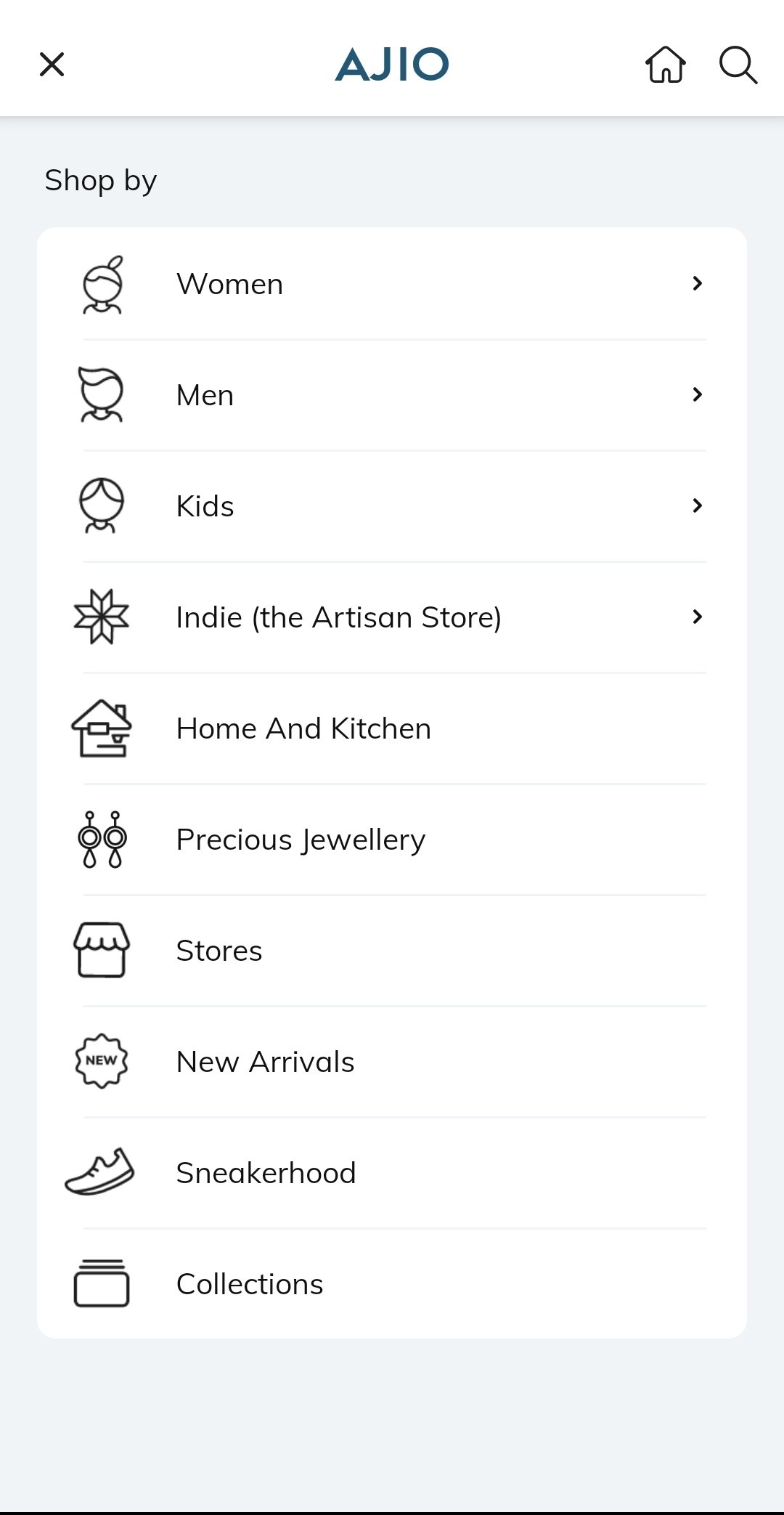View New Arrivals
The width and height of the screenshot is (784, 1515).
pyautogui.click(x=392, y=1062)
